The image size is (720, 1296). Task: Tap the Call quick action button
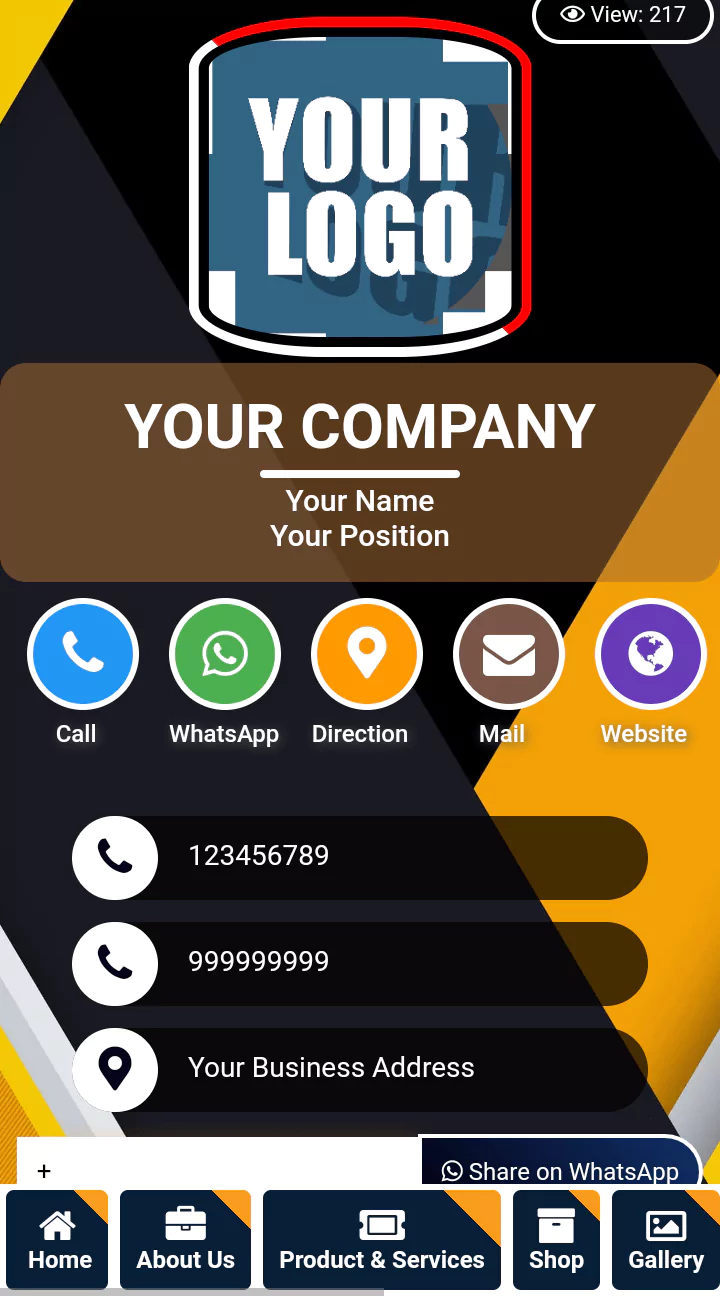coord(82,655)
